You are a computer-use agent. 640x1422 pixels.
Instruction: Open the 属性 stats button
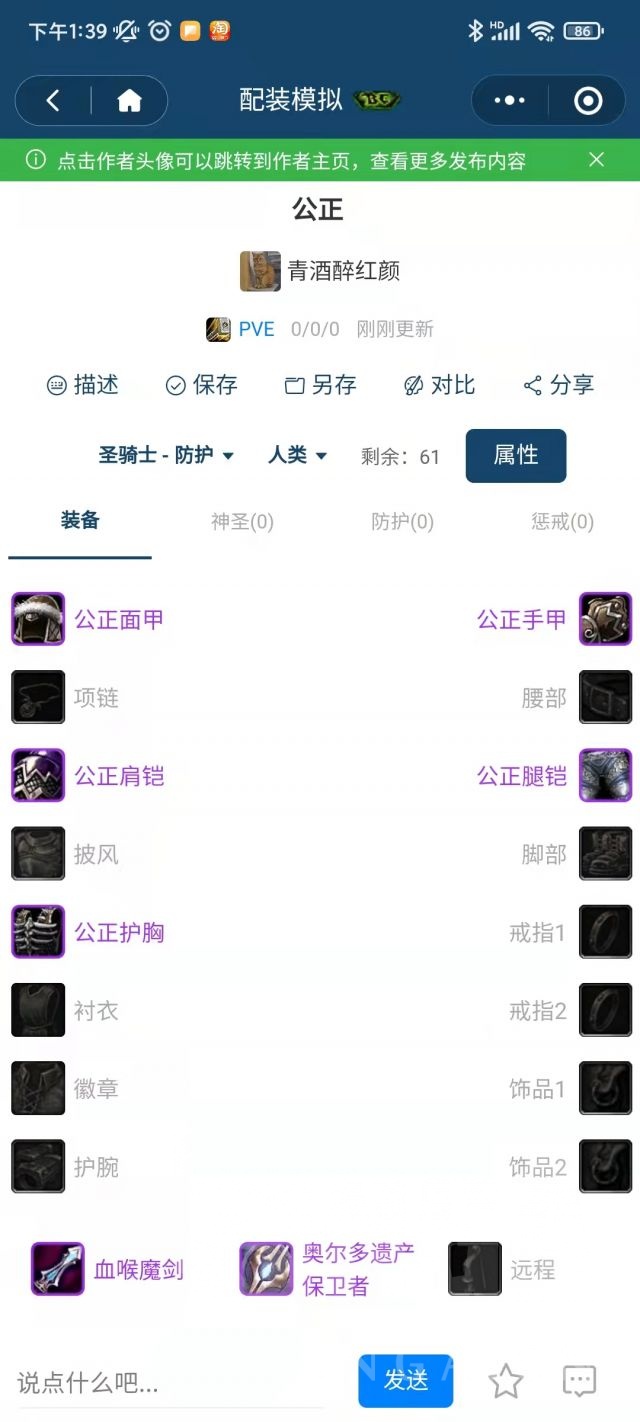516,455
